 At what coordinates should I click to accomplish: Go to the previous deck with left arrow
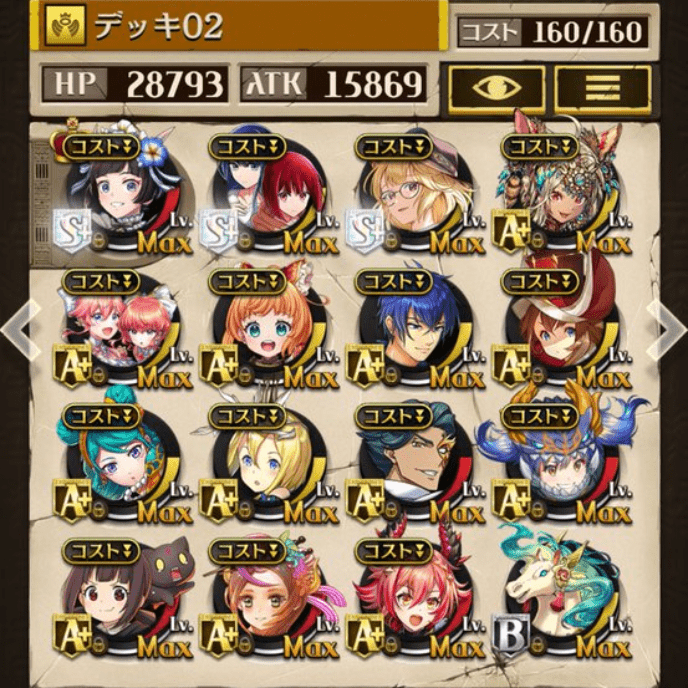17,328
